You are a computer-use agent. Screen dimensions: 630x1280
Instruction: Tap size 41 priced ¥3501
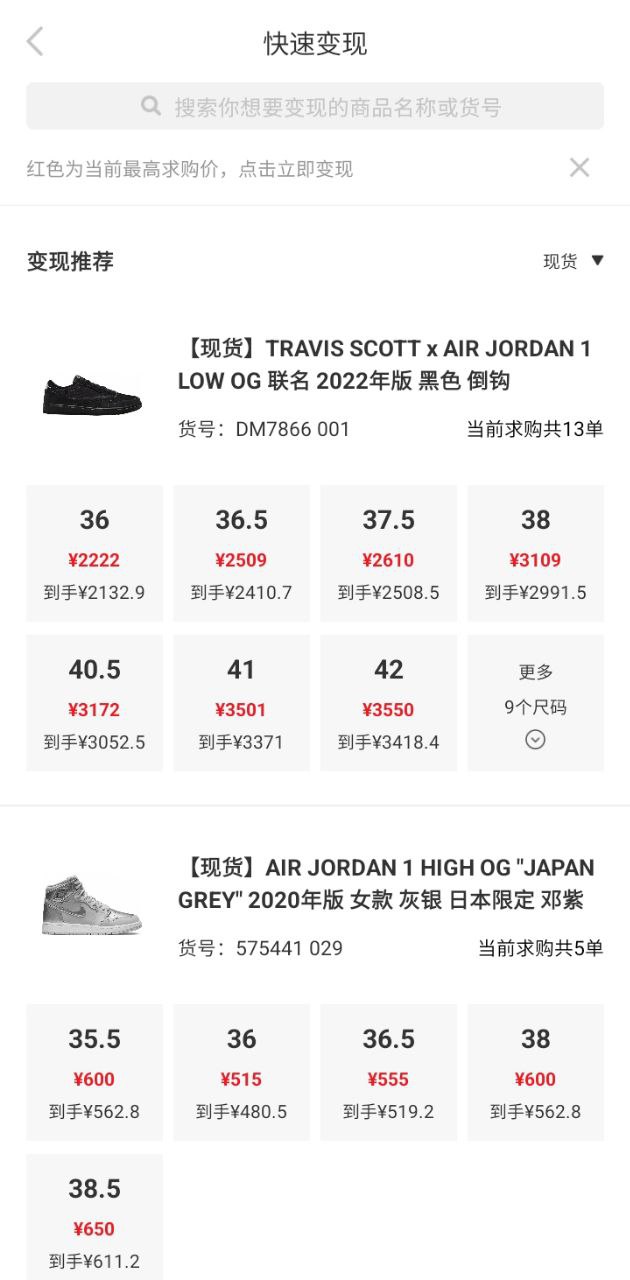click(241, 703)
